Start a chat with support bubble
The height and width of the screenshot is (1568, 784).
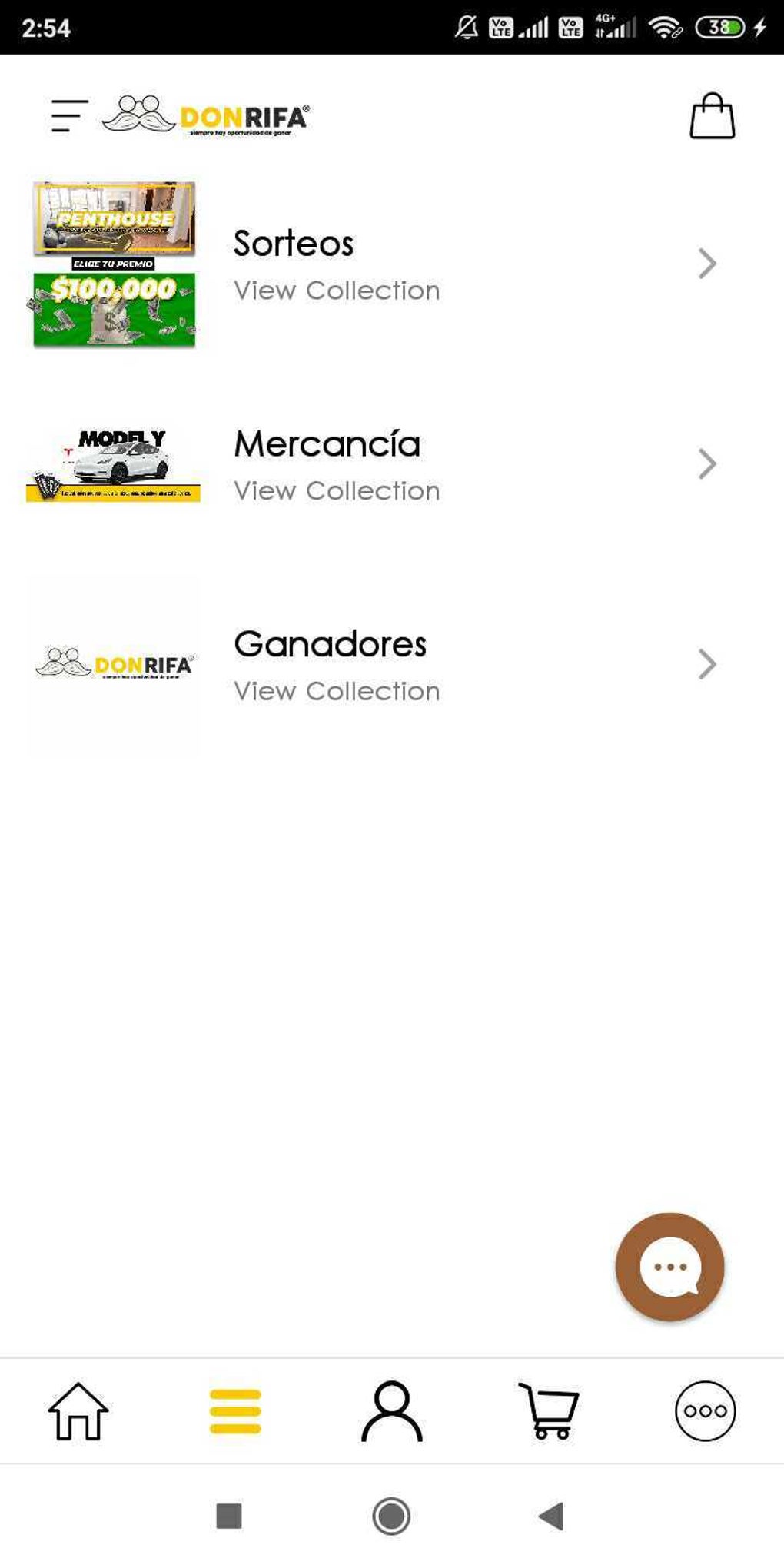(x=669, y=1267)
